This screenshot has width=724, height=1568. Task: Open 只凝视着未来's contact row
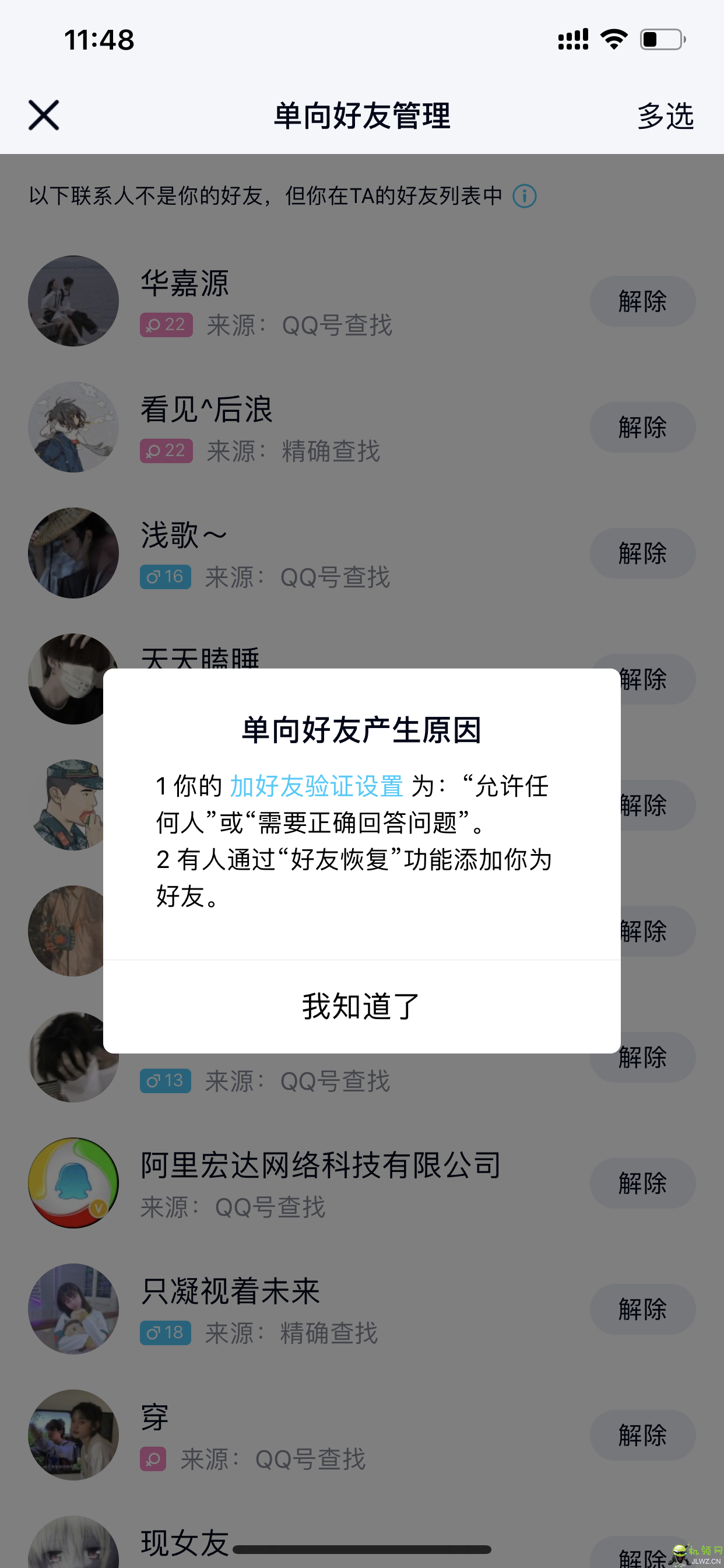coord(304,1310)
